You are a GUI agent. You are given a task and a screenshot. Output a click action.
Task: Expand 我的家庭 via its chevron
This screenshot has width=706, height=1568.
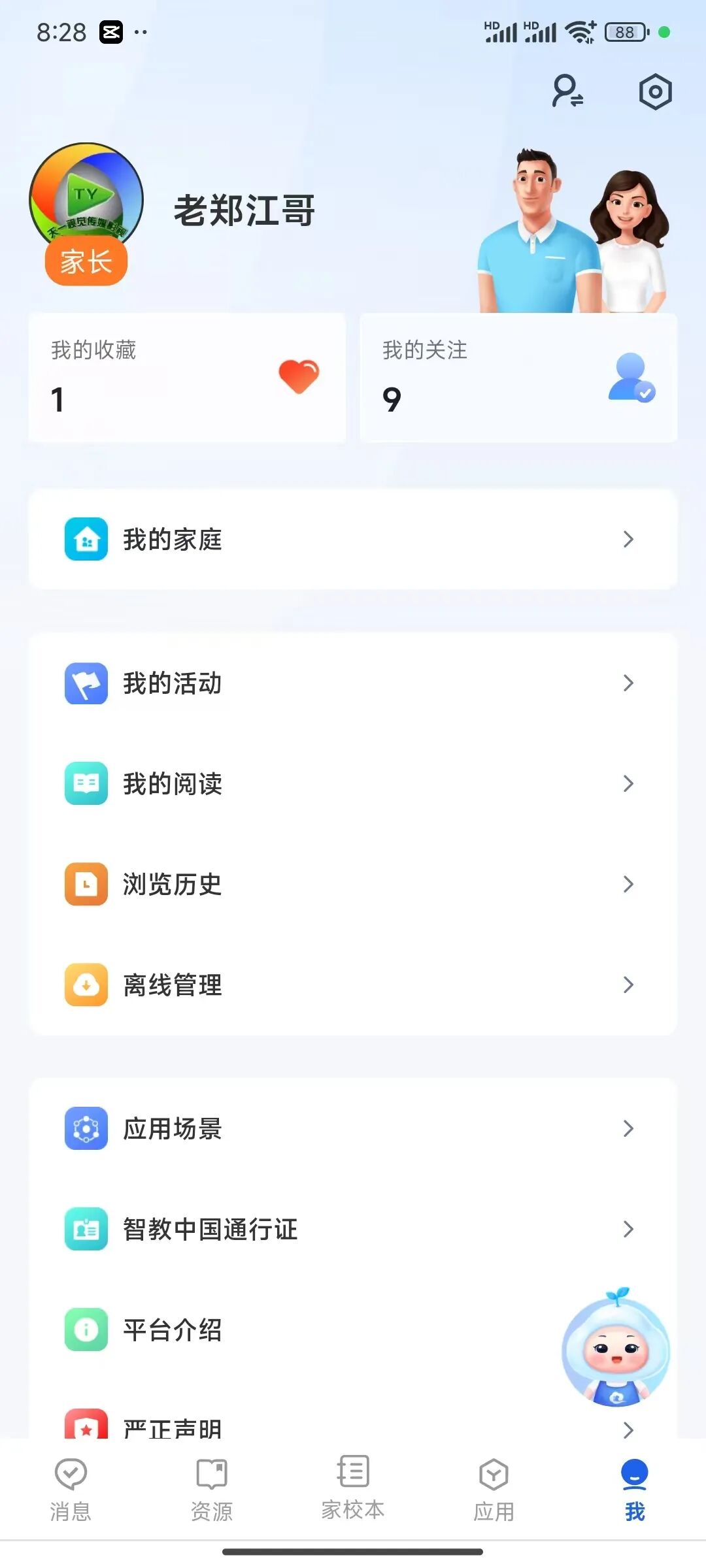tap(628, 539)
